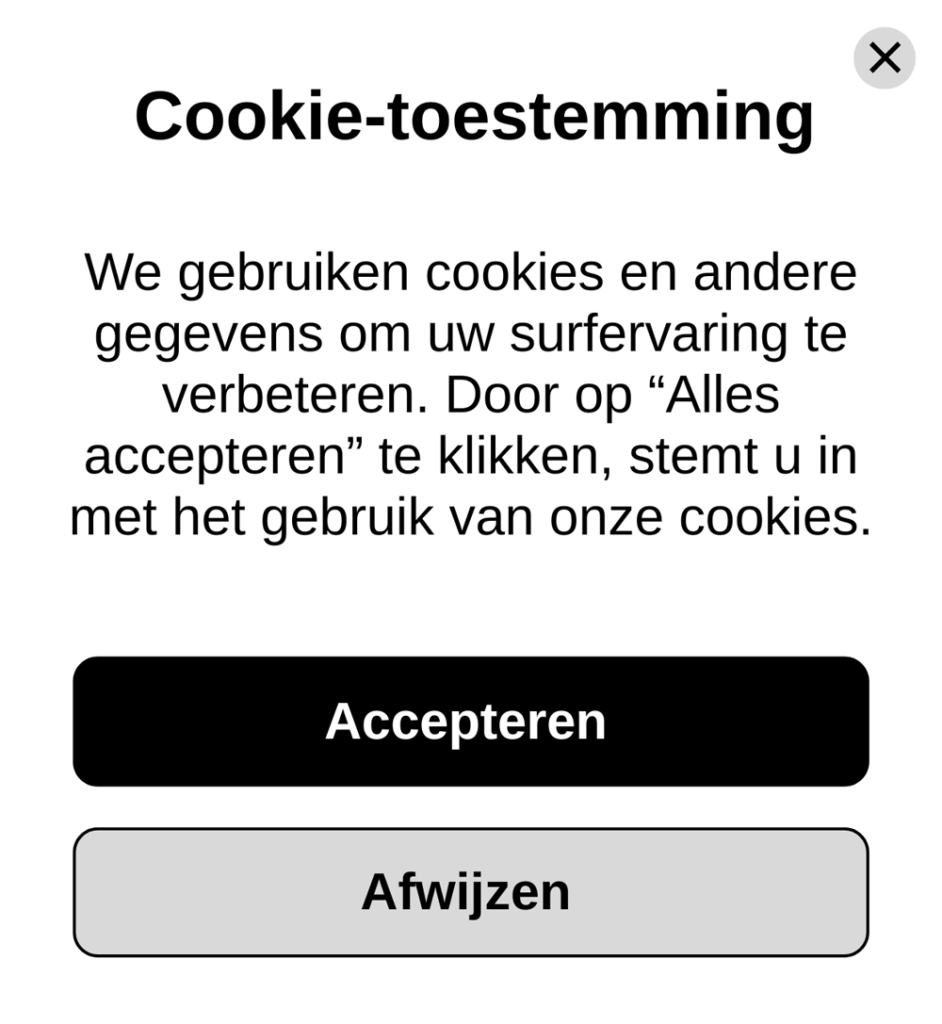Close the cookie consent dialog

(x=884, y=58)
